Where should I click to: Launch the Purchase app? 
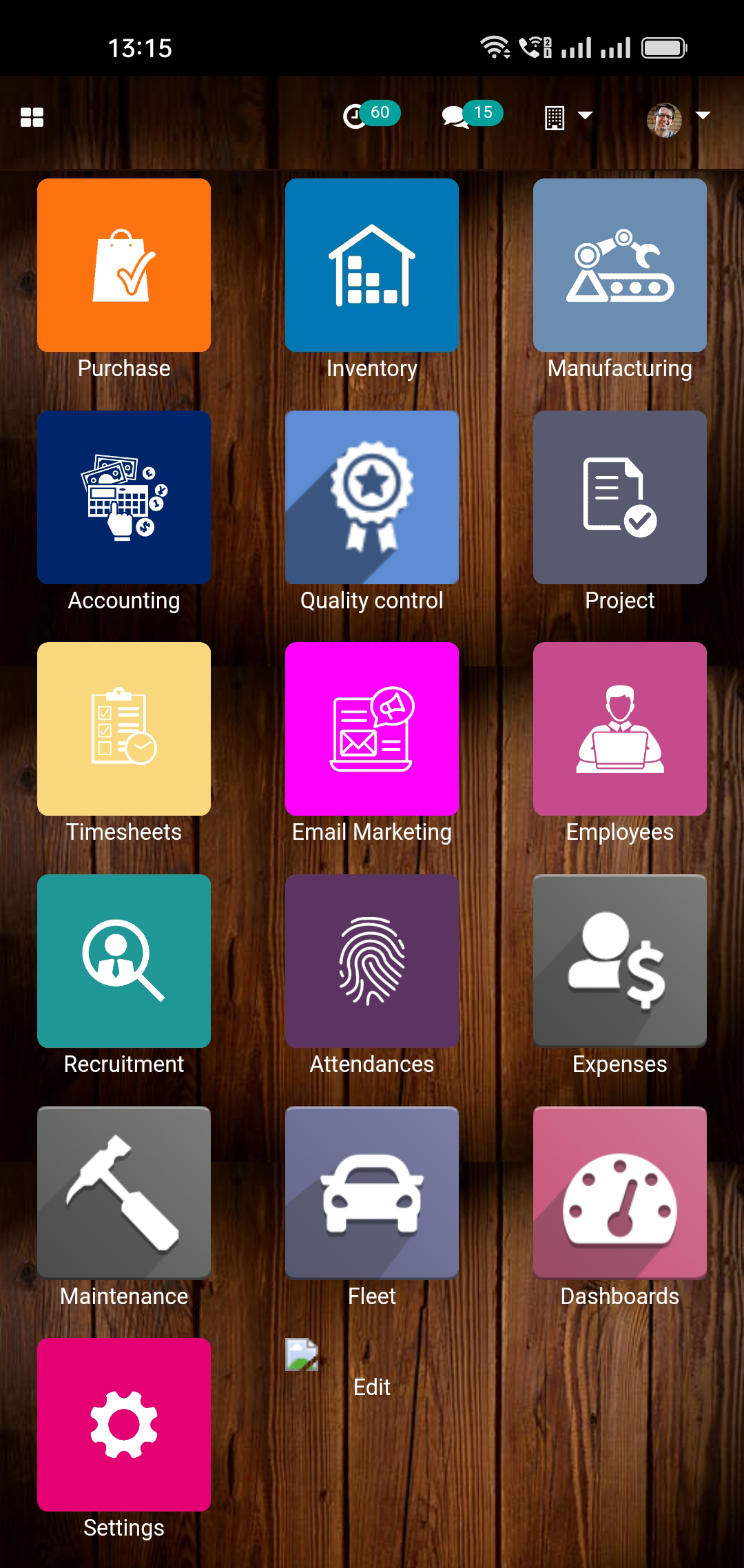pos(124,265)
